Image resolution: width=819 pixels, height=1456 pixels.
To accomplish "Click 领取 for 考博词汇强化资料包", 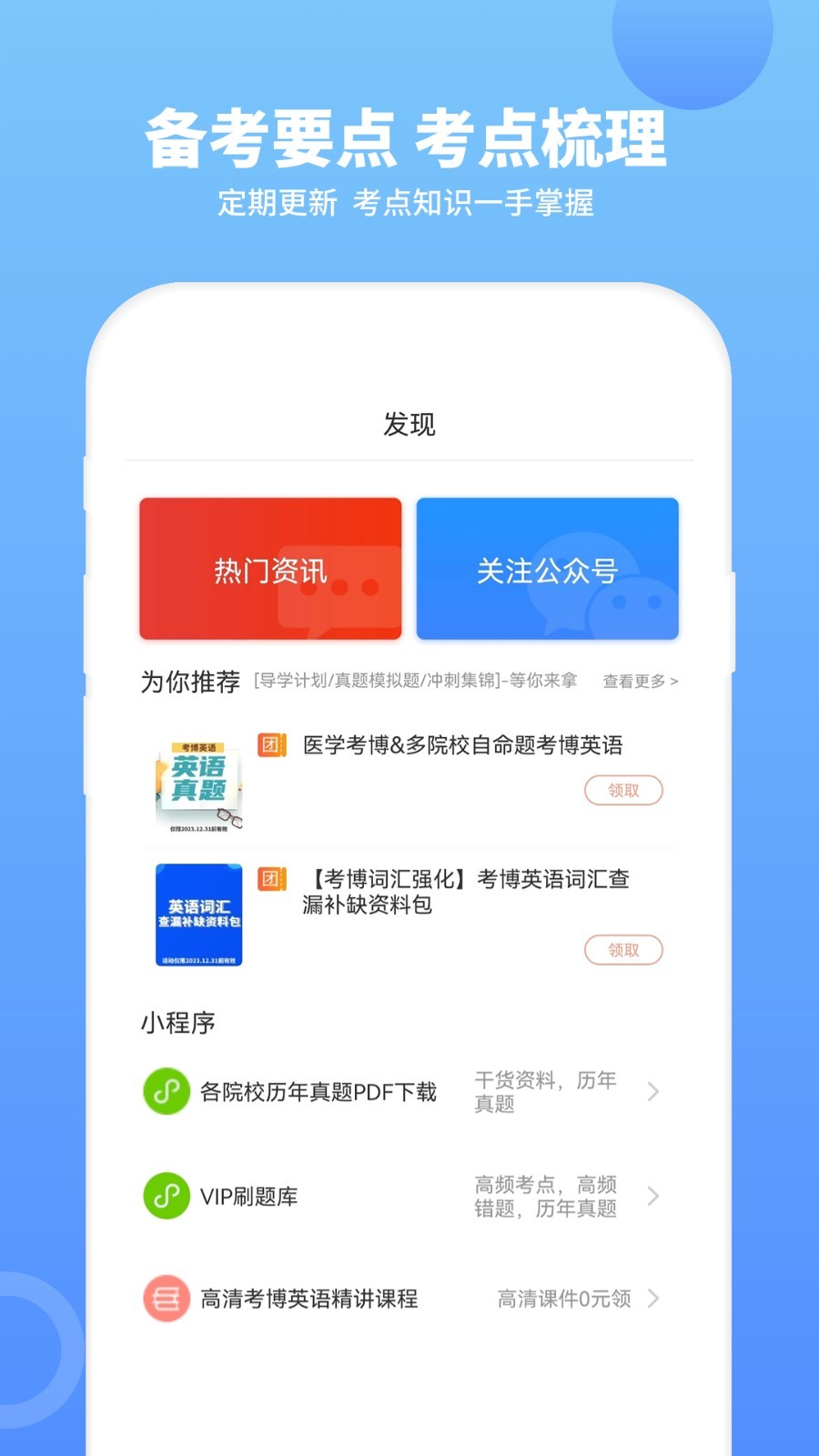I will [623, 949].
